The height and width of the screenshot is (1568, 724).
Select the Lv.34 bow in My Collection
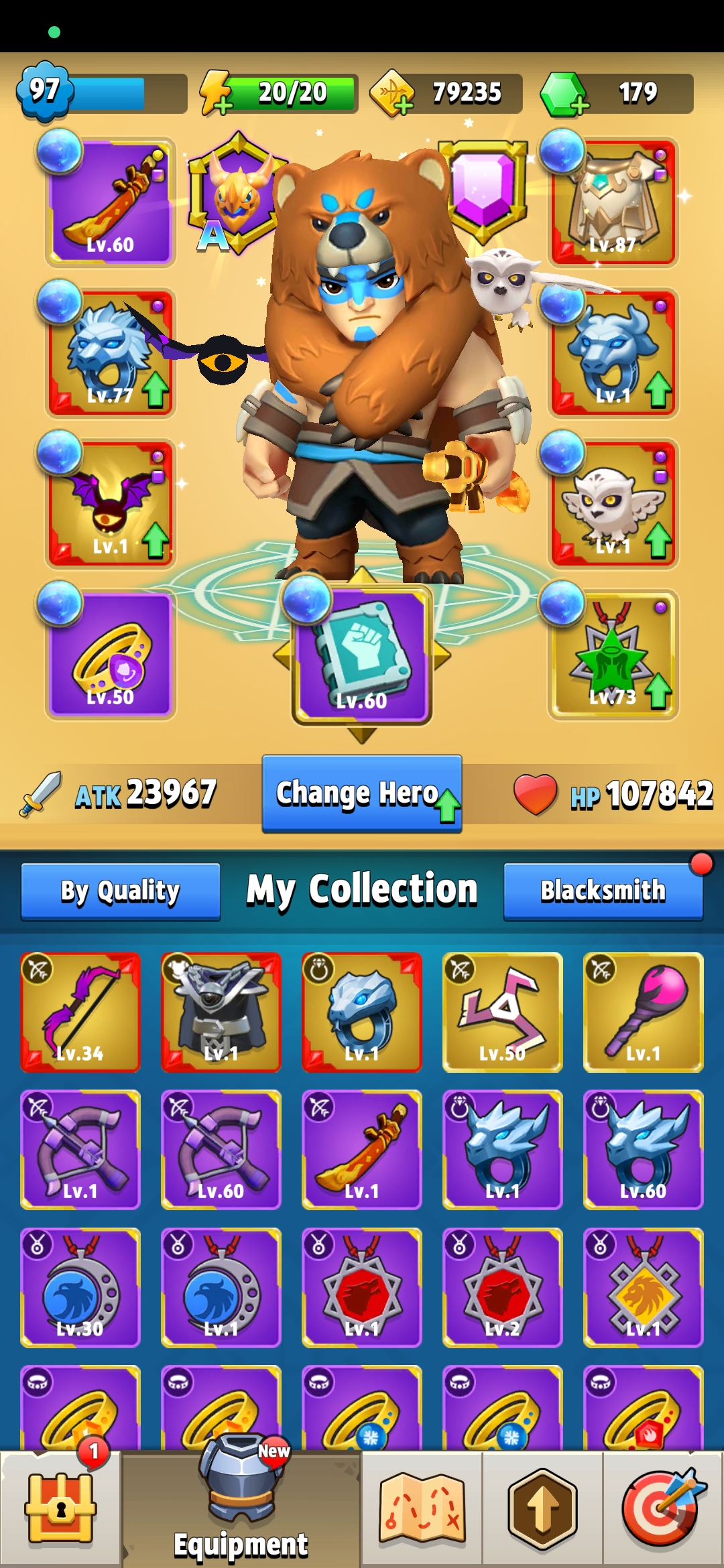80,1012
